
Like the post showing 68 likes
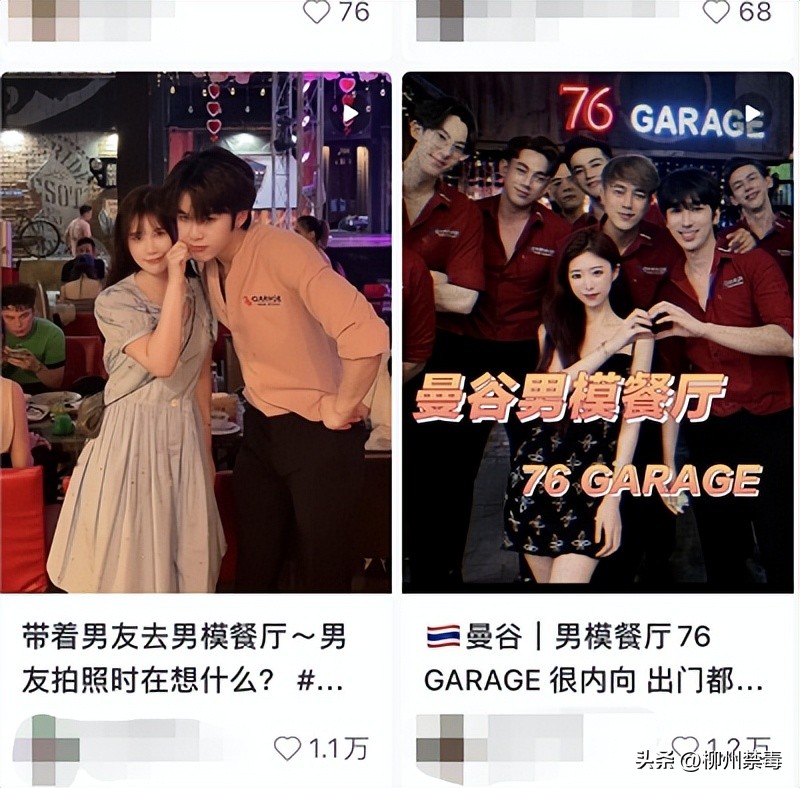(716, 12)
